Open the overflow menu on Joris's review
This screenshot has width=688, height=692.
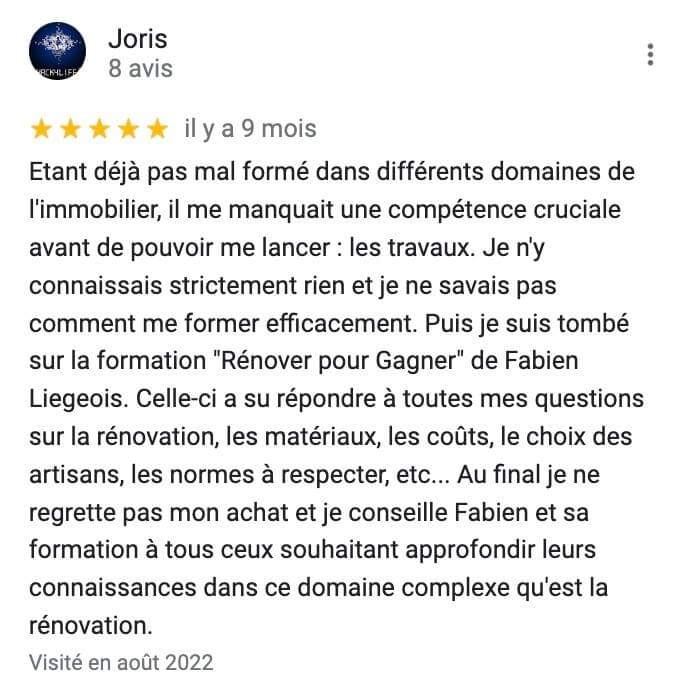tap(651, 54)
